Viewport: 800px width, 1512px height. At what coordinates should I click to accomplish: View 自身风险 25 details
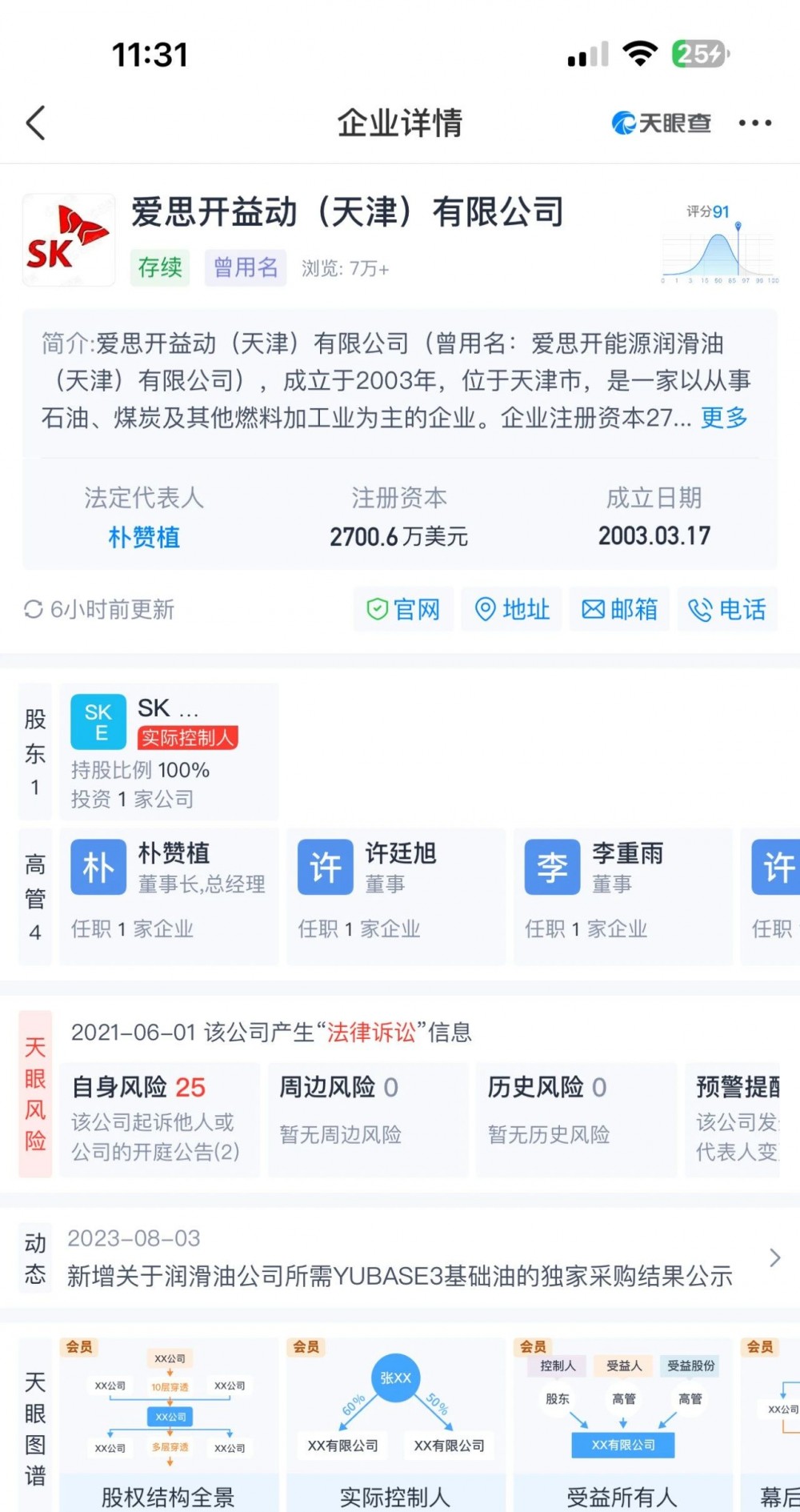[x=159, y=1119]
